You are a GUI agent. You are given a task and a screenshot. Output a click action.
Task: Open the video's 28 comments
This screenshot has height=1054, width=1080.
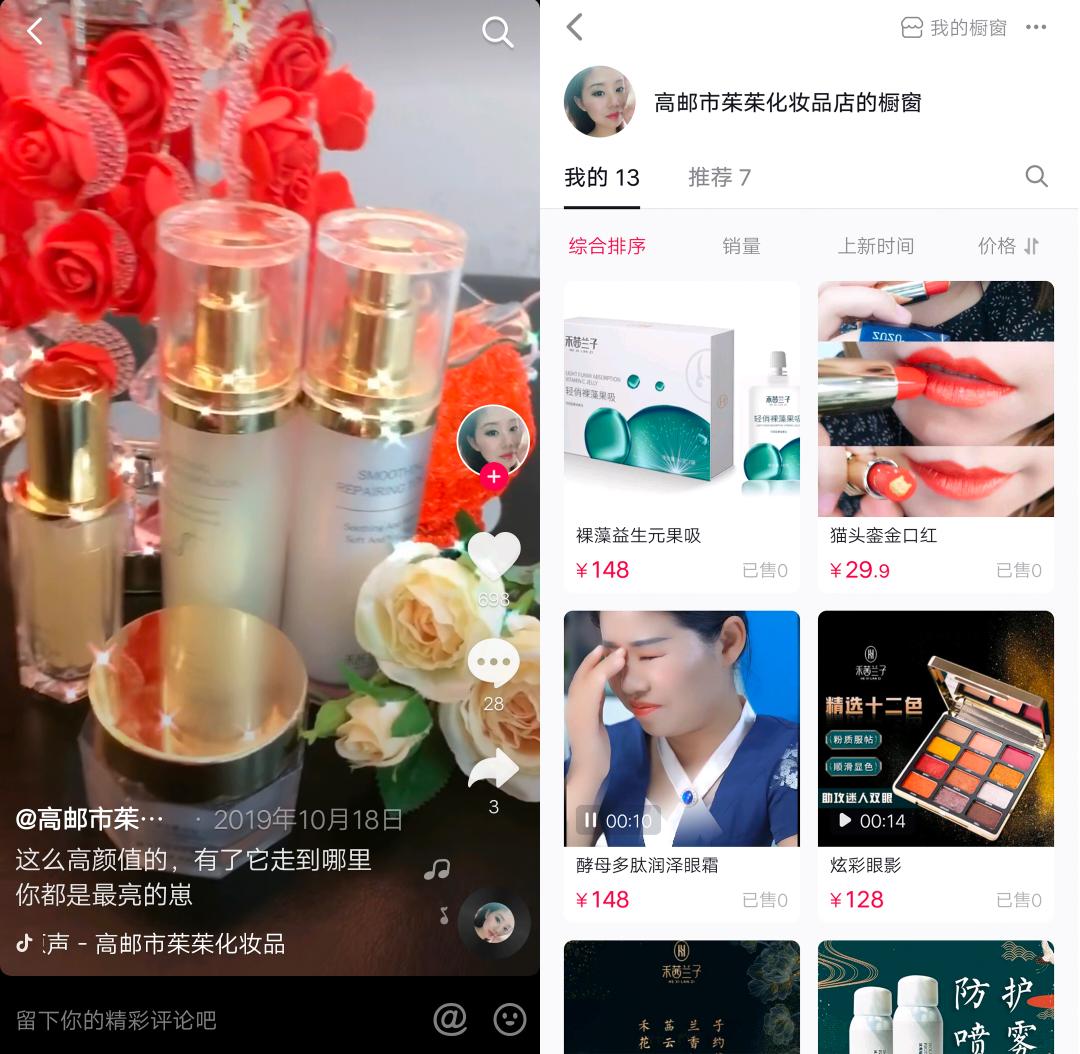point(493,665)
